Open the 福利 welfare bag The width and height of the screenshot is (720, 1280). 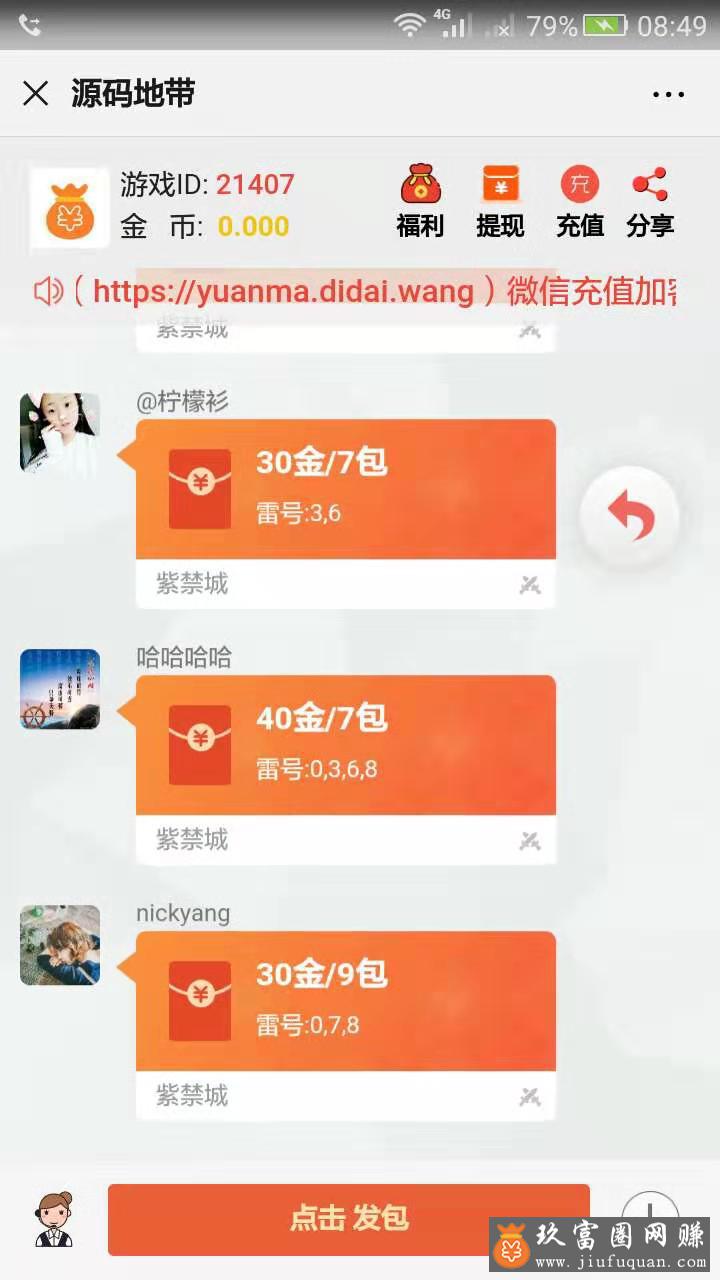click(x=420, y=202)
